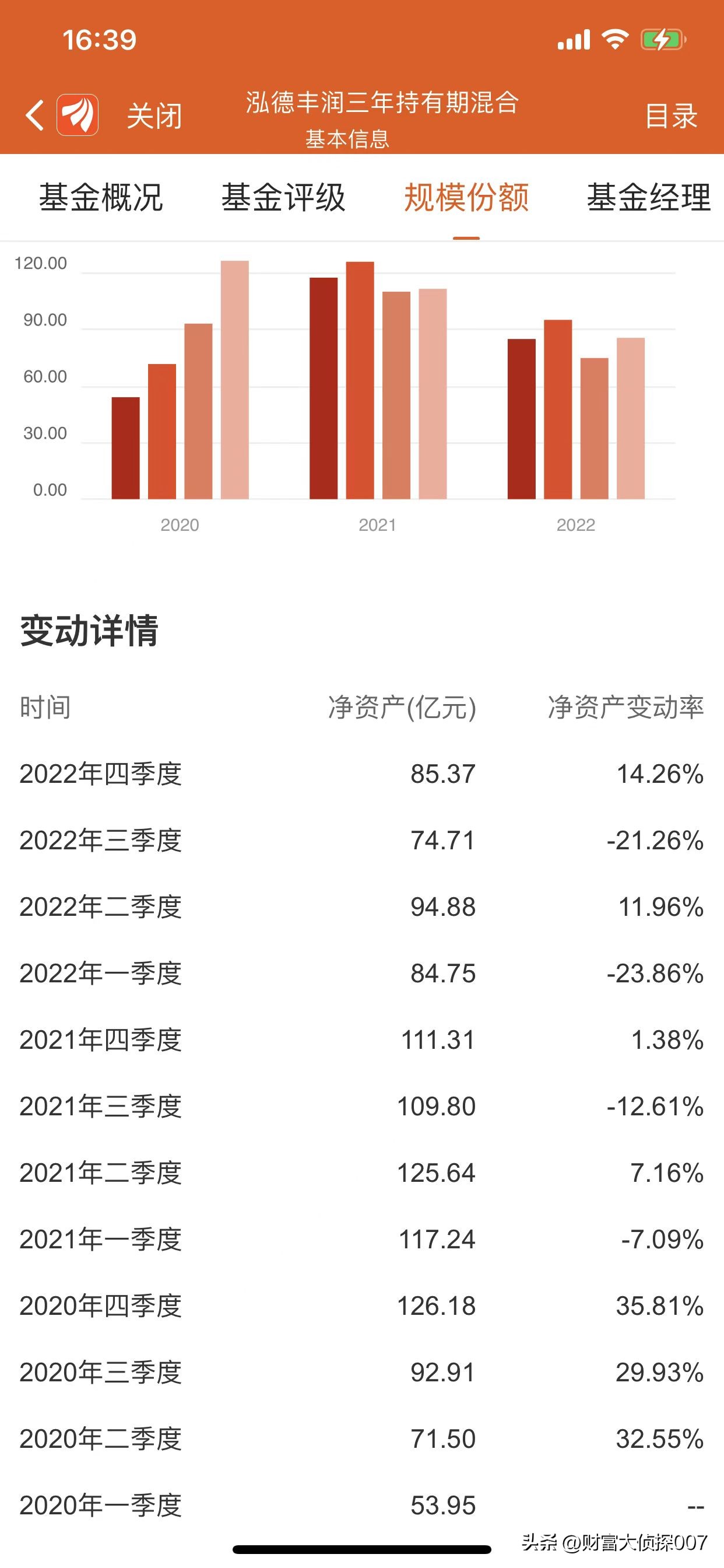
Task: Switch to the 基金评级 tab
Action: [x=283, y=197]
